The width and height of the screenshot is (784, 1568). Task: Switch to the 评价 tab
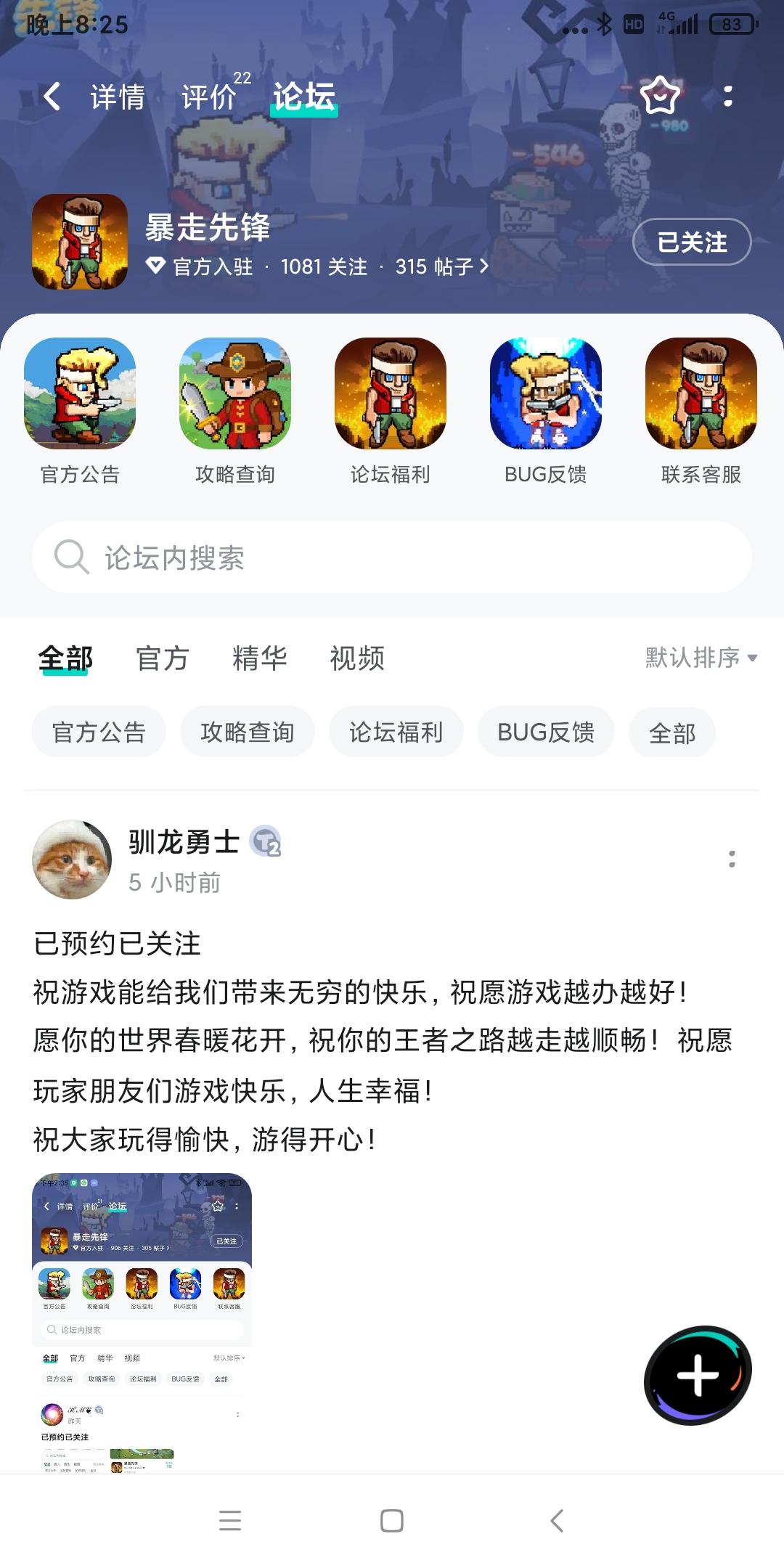click(x=210, y=95)
